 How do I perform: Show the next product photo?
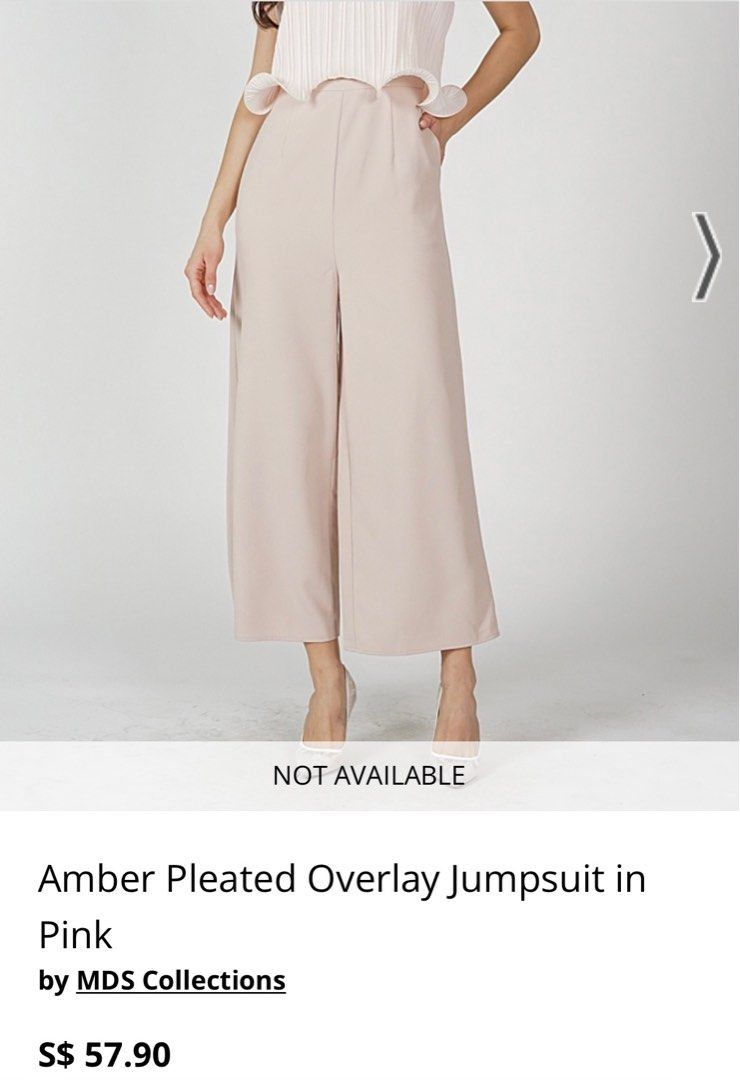(x=707, y=257)
